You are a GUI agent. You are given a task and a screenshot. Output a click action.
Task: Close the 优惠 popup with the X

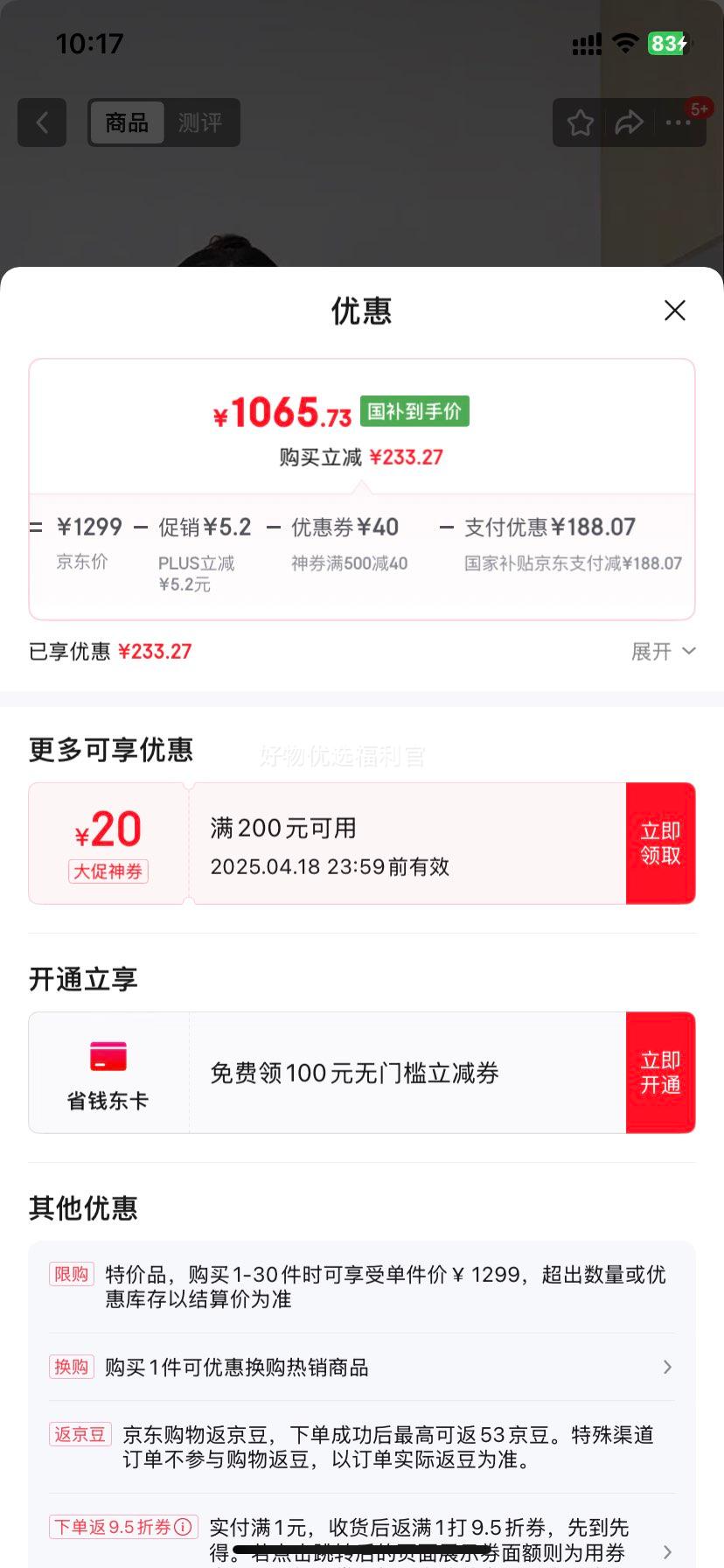(674, 311)
